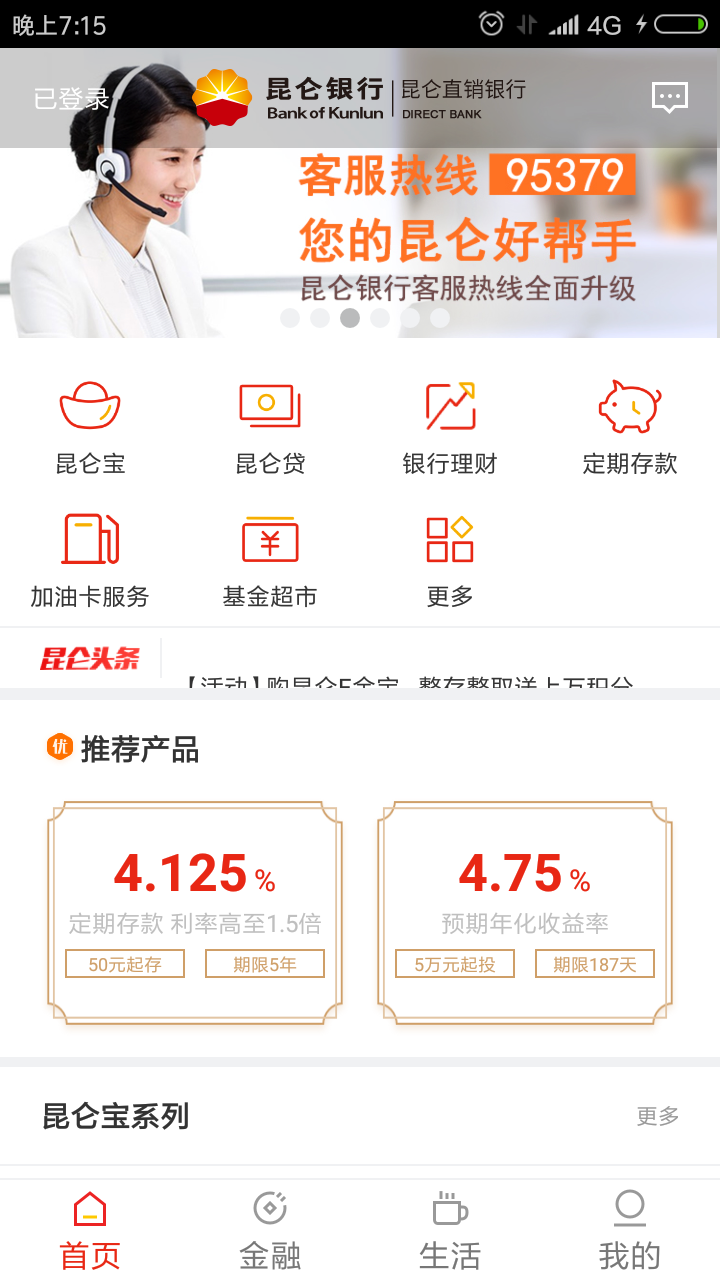Go to 银行理财 wealth products
Image resolution: width=720 pixels, height=1280 pixels.
tap(450, 427)
